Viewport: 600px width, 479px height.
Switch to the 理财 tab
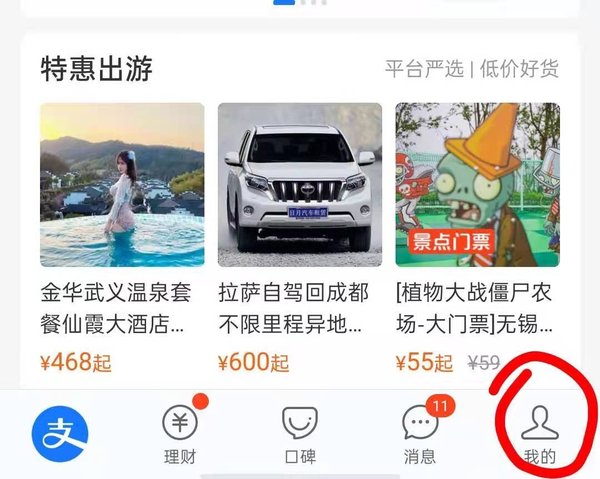tap(180, 435)
